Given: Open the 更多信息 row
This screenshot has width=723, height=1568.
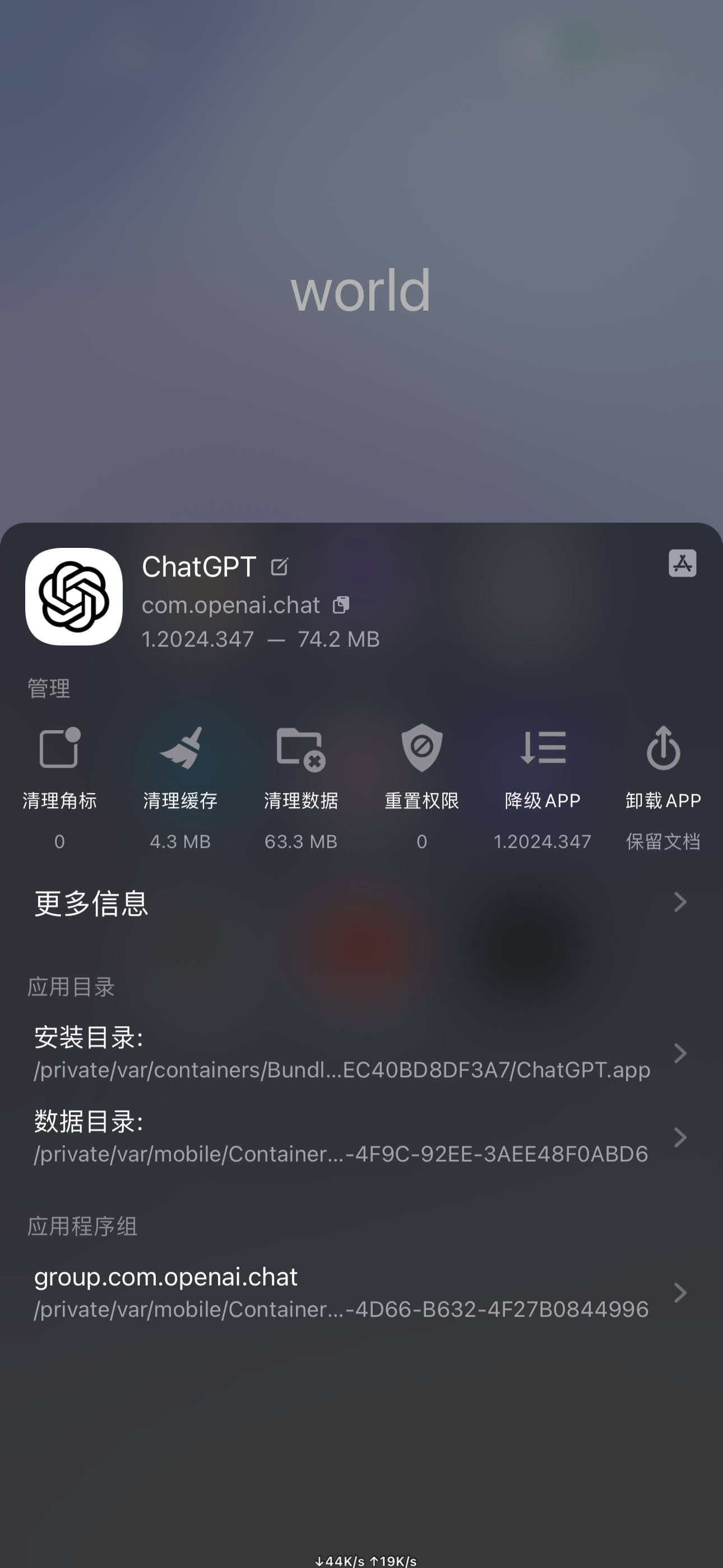Looking at the screenshot, I should 361,903.
